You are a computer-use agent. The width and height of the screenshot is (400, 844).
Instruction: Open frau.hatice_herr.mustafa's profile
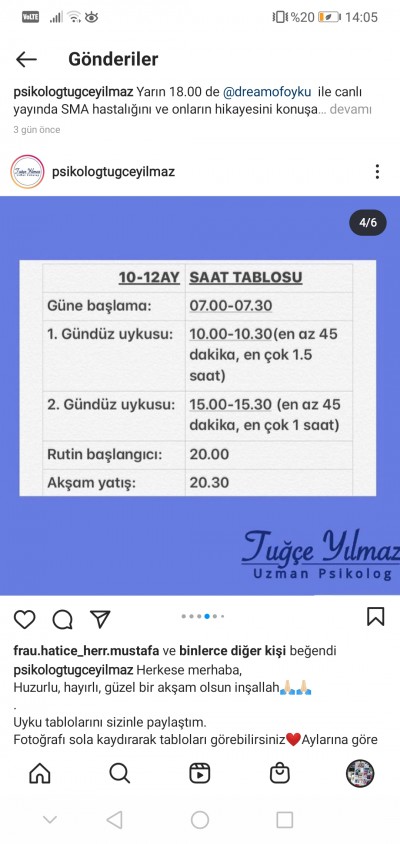pyautogui.click(x=86, y=651)
